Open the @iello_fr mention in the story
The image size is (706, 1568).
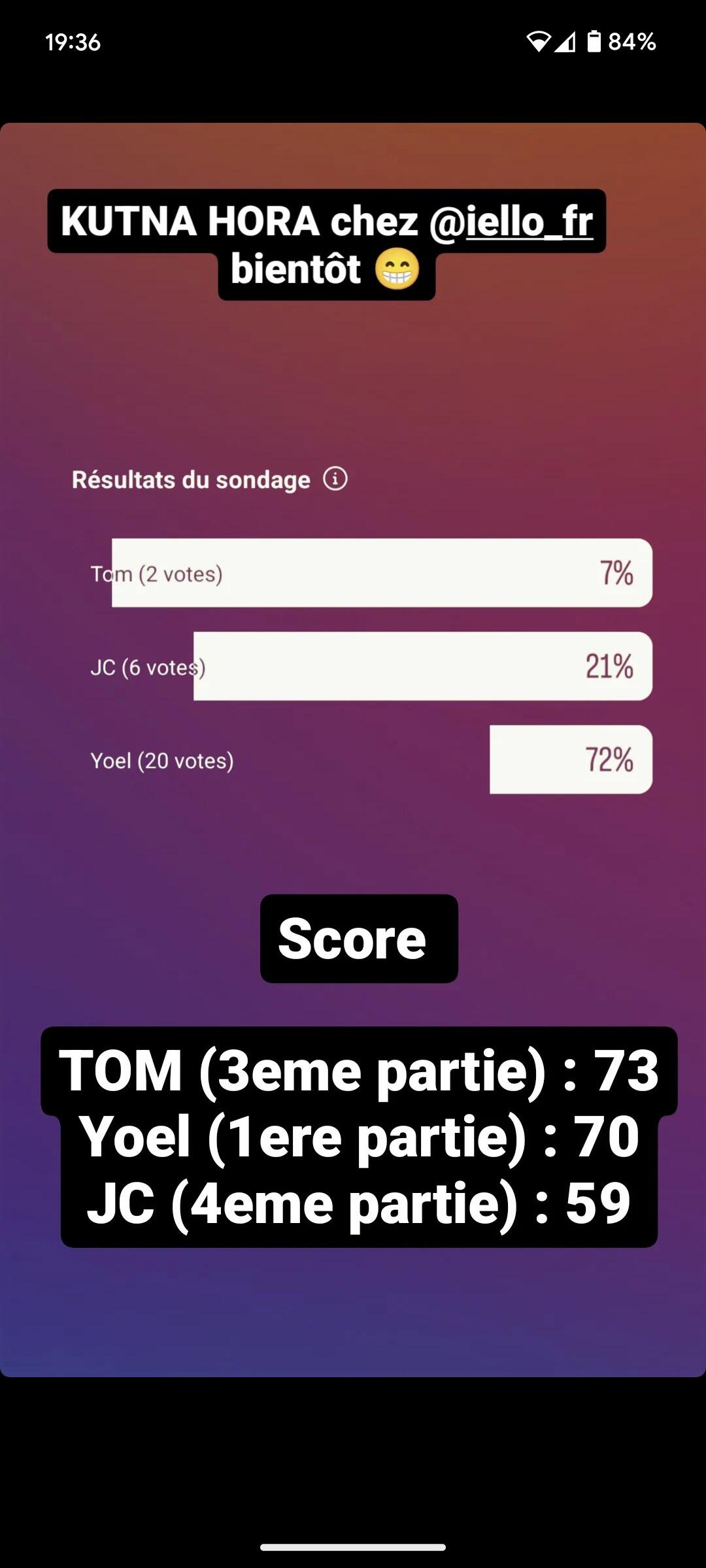(511, 221)
